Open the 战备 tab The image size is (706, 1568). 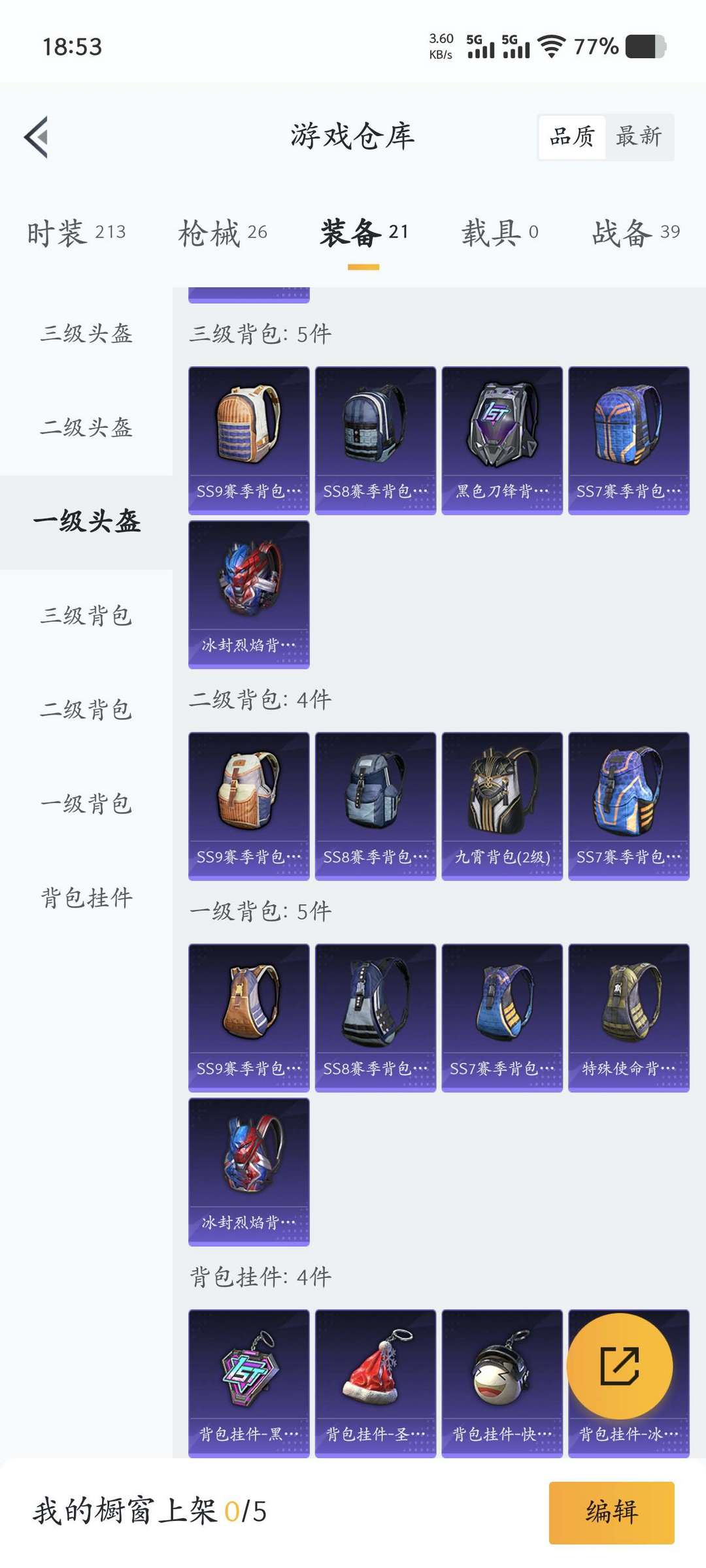635,233
